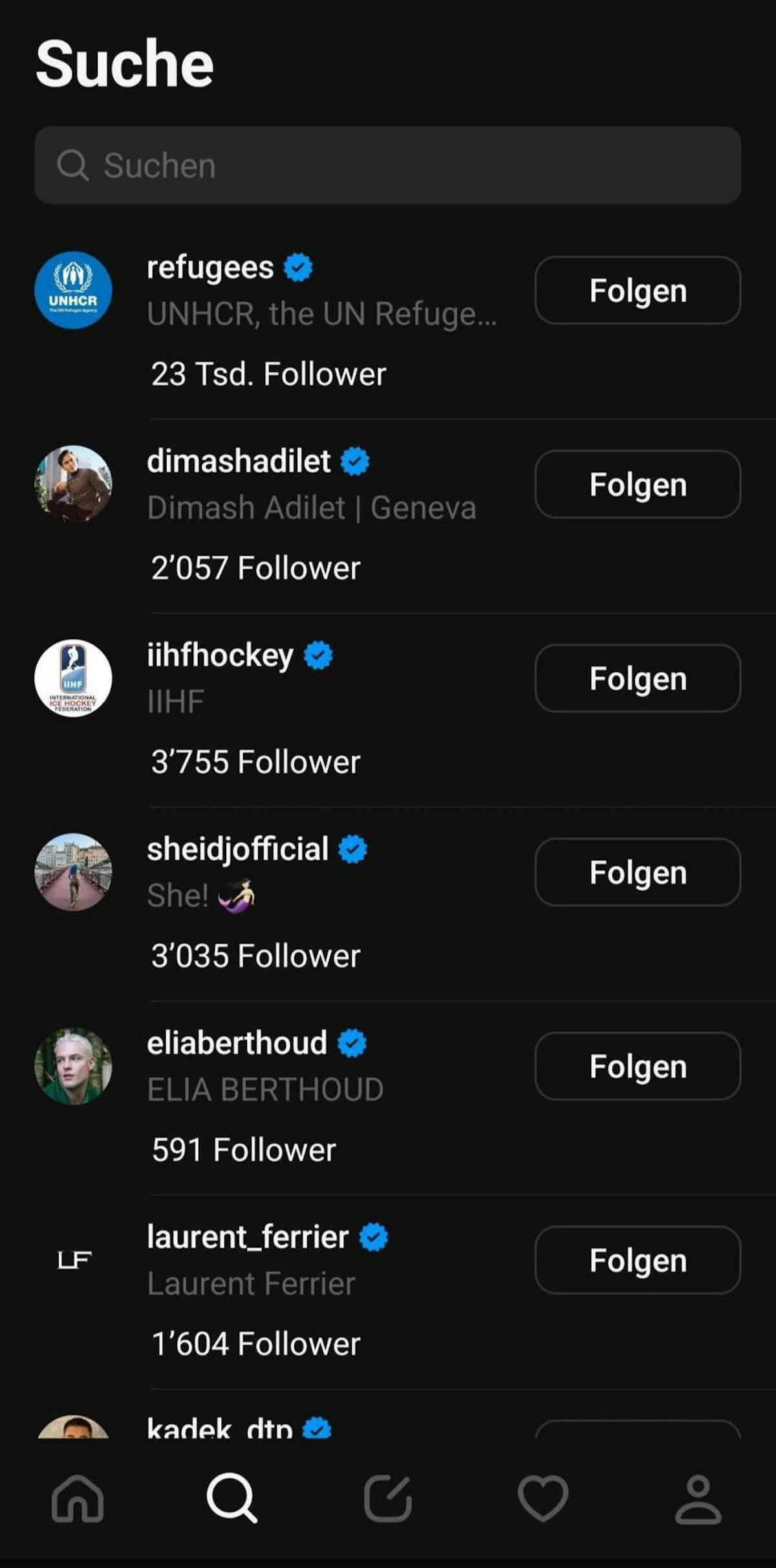View the IIHF profile
The width and height of the screenshot is (776, 1568).
220,656
